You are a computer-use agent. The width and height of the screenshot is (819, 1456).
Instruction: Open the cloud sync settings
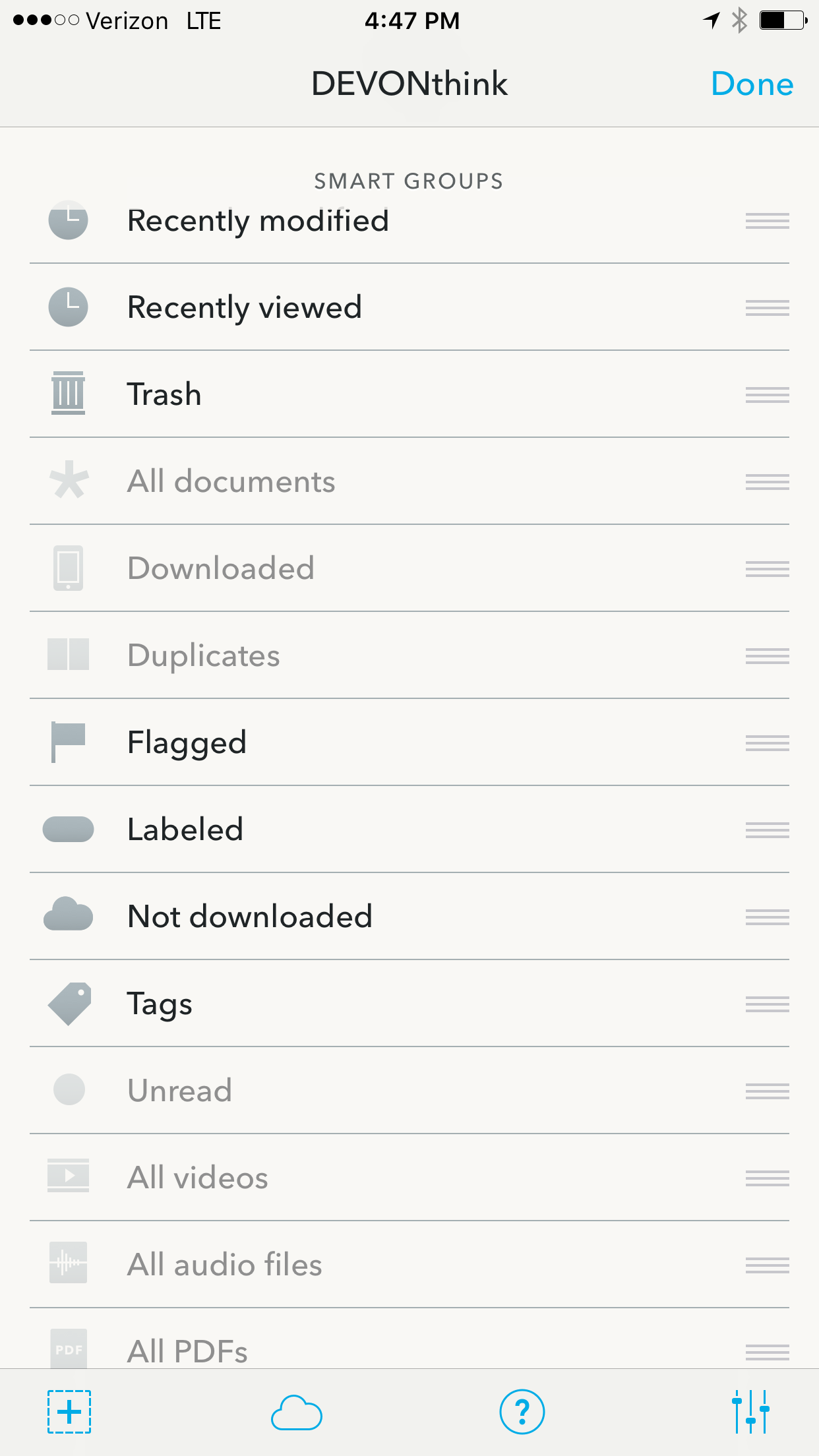coord(297,1412)
